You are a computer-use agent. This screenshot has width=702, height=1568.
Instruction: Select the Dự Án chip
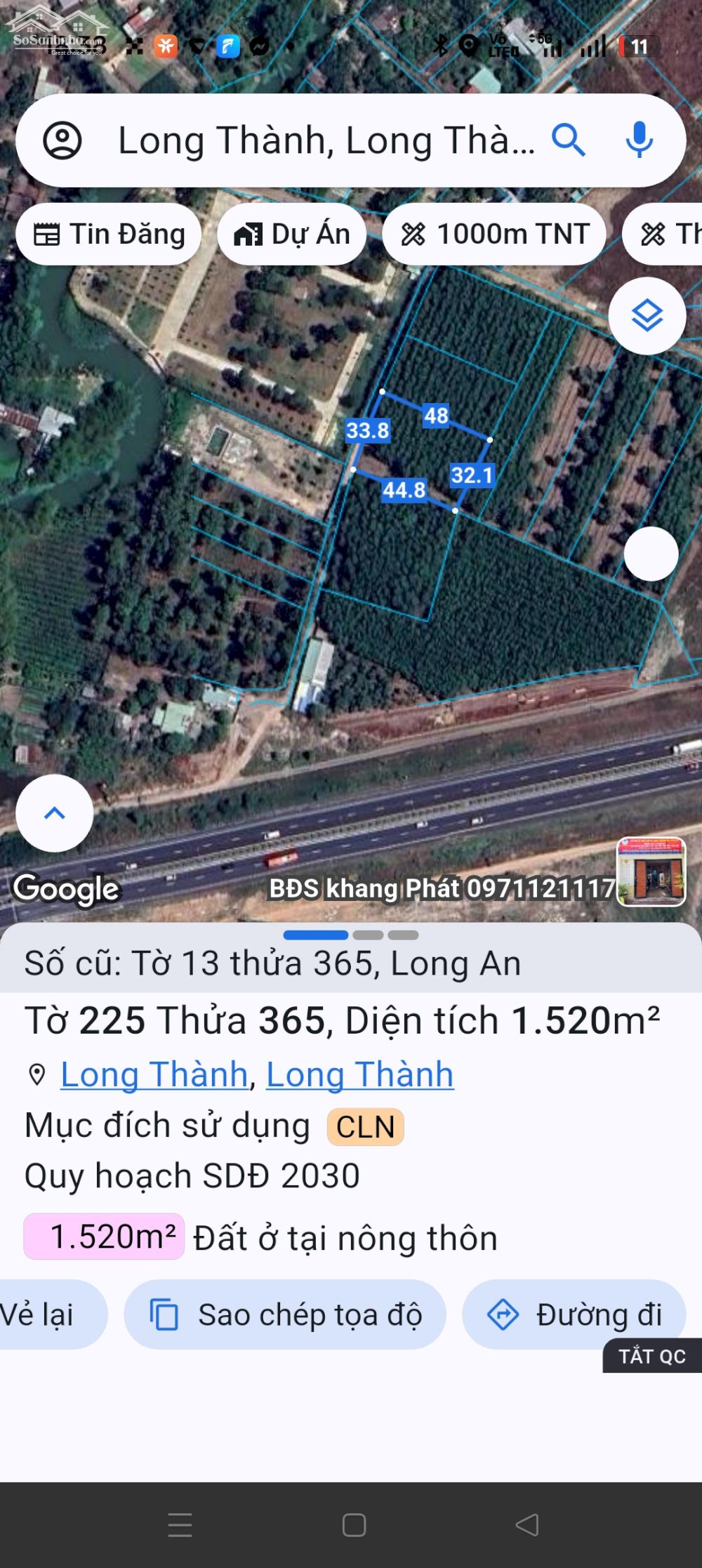(x=292, y=235)
